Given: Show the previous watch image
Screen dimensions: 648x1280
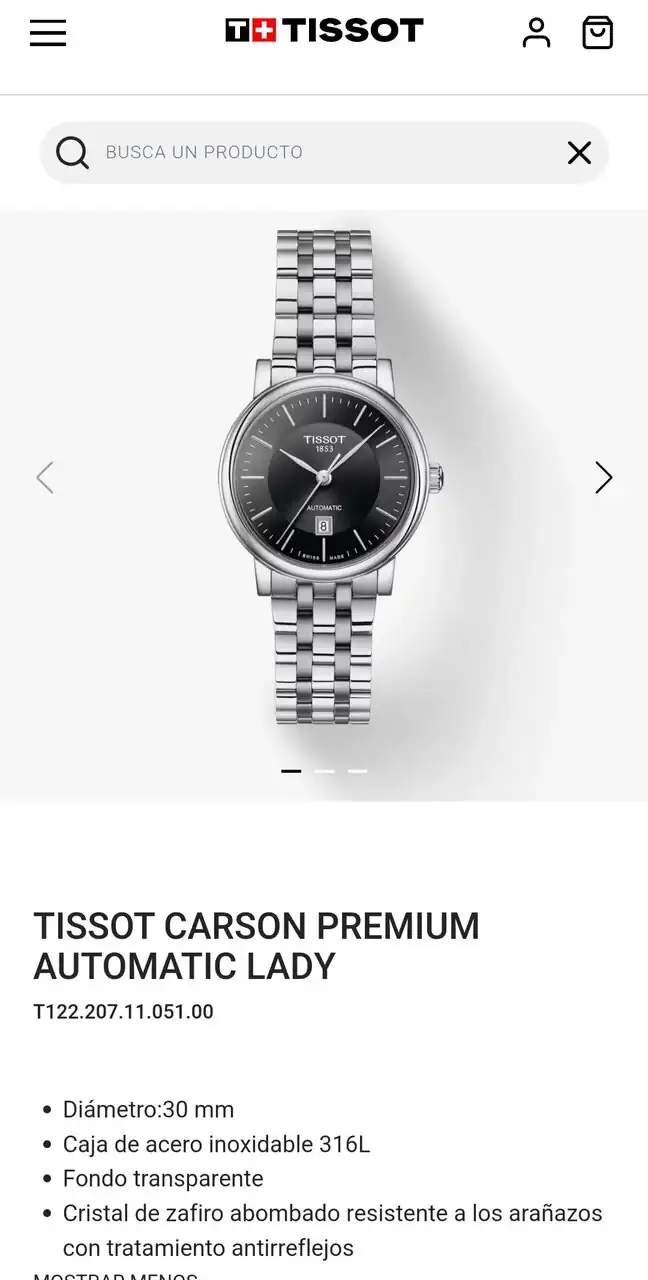Looking at the screenshot, I should pyautogui.click(x=45, y=478).
